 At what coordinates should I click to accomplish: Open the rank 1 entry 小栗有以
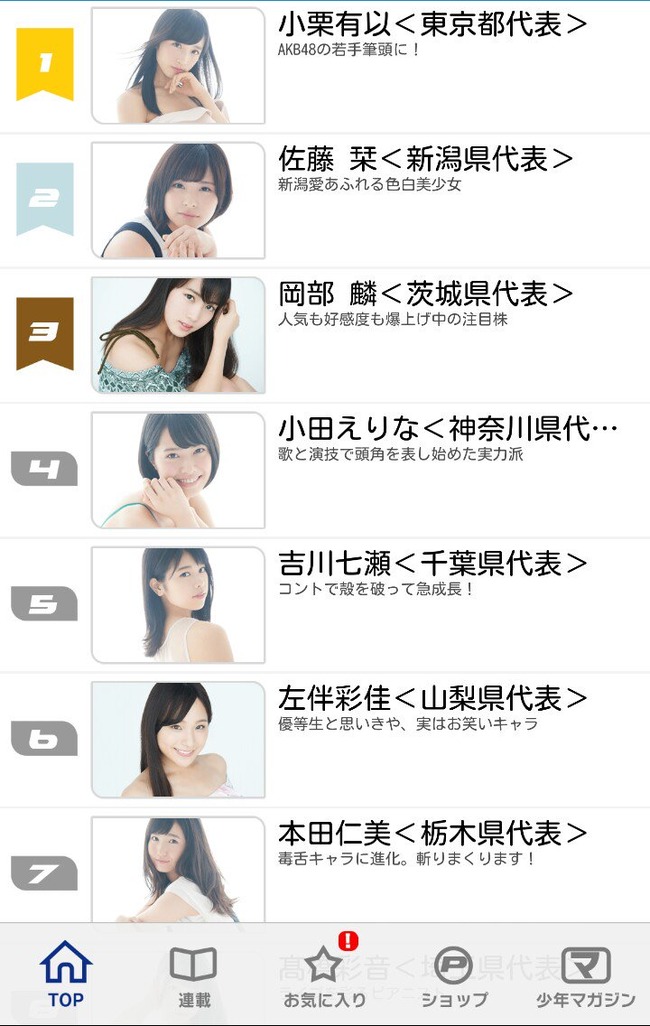tap(432, 27)
